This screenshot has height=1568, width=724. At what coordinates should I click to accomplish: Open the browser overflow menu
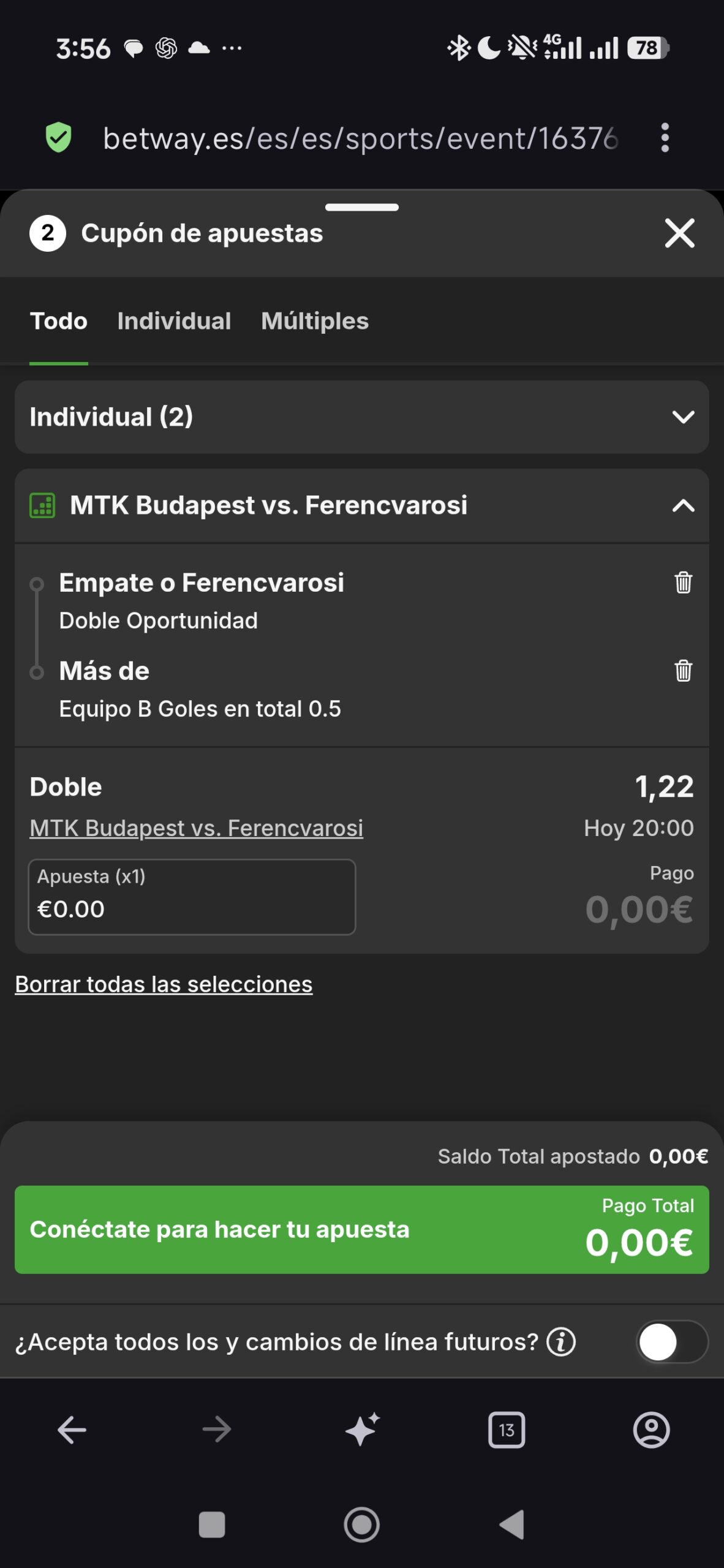[665, 138]
